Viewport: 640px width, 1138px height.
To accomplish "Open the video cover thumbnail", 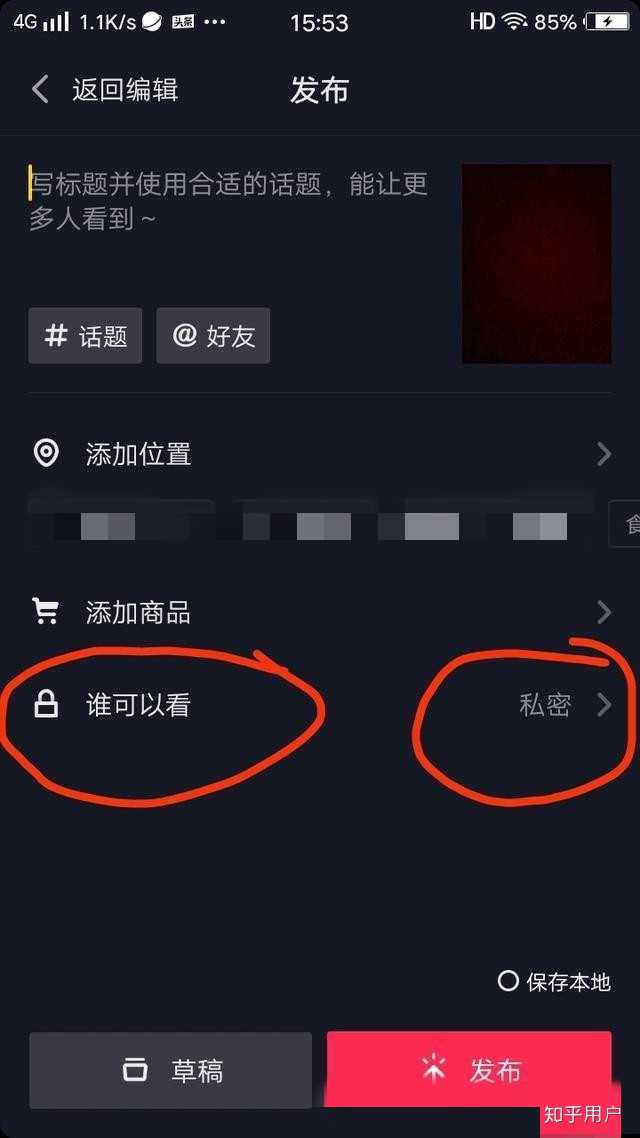I will coord(536,263).
